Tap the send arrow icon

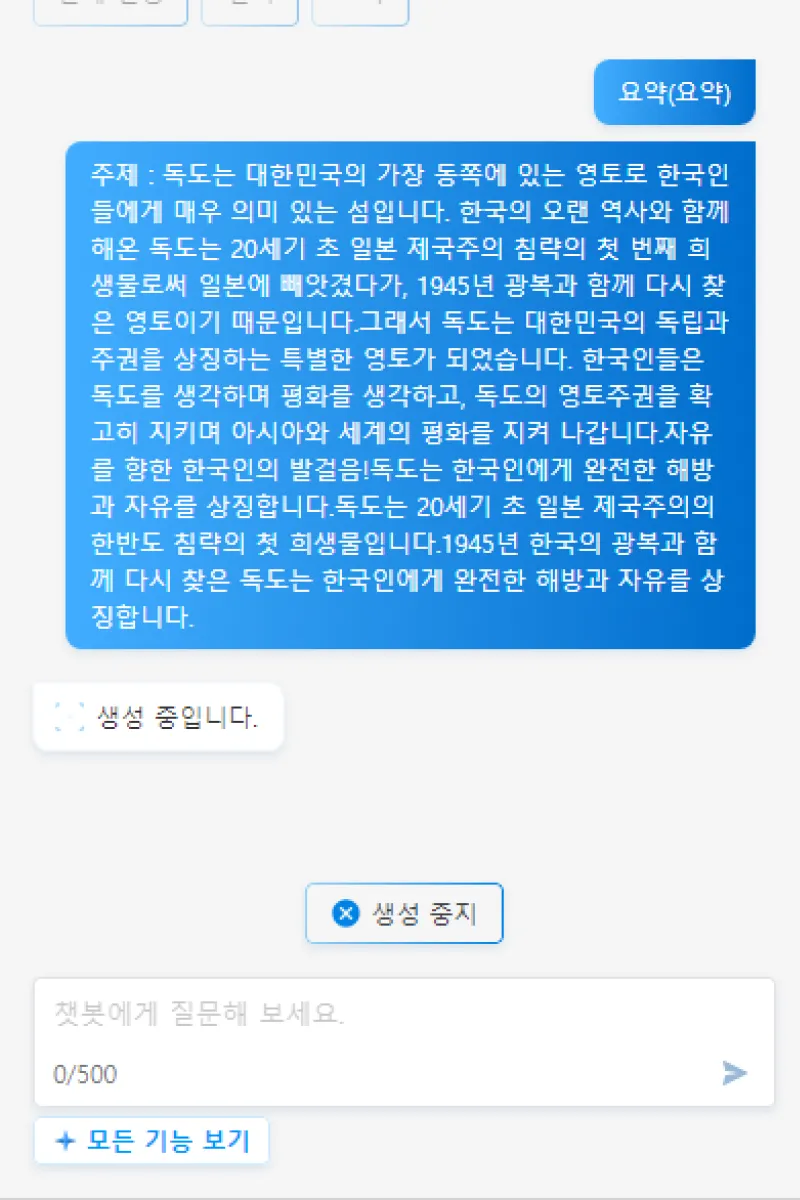coord(735,1073)
